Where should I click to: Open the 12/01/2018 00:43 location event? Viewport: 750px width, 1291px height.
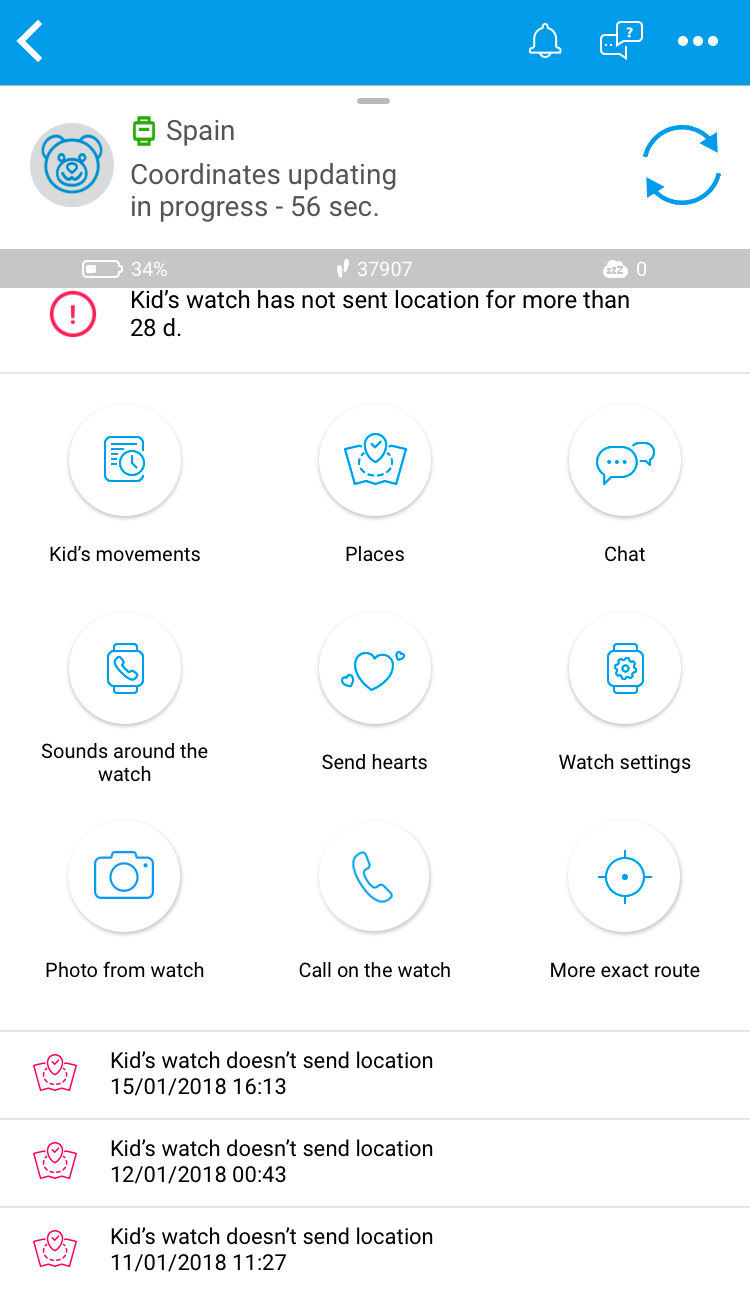pyautogui.click(x=375, y=1162)
